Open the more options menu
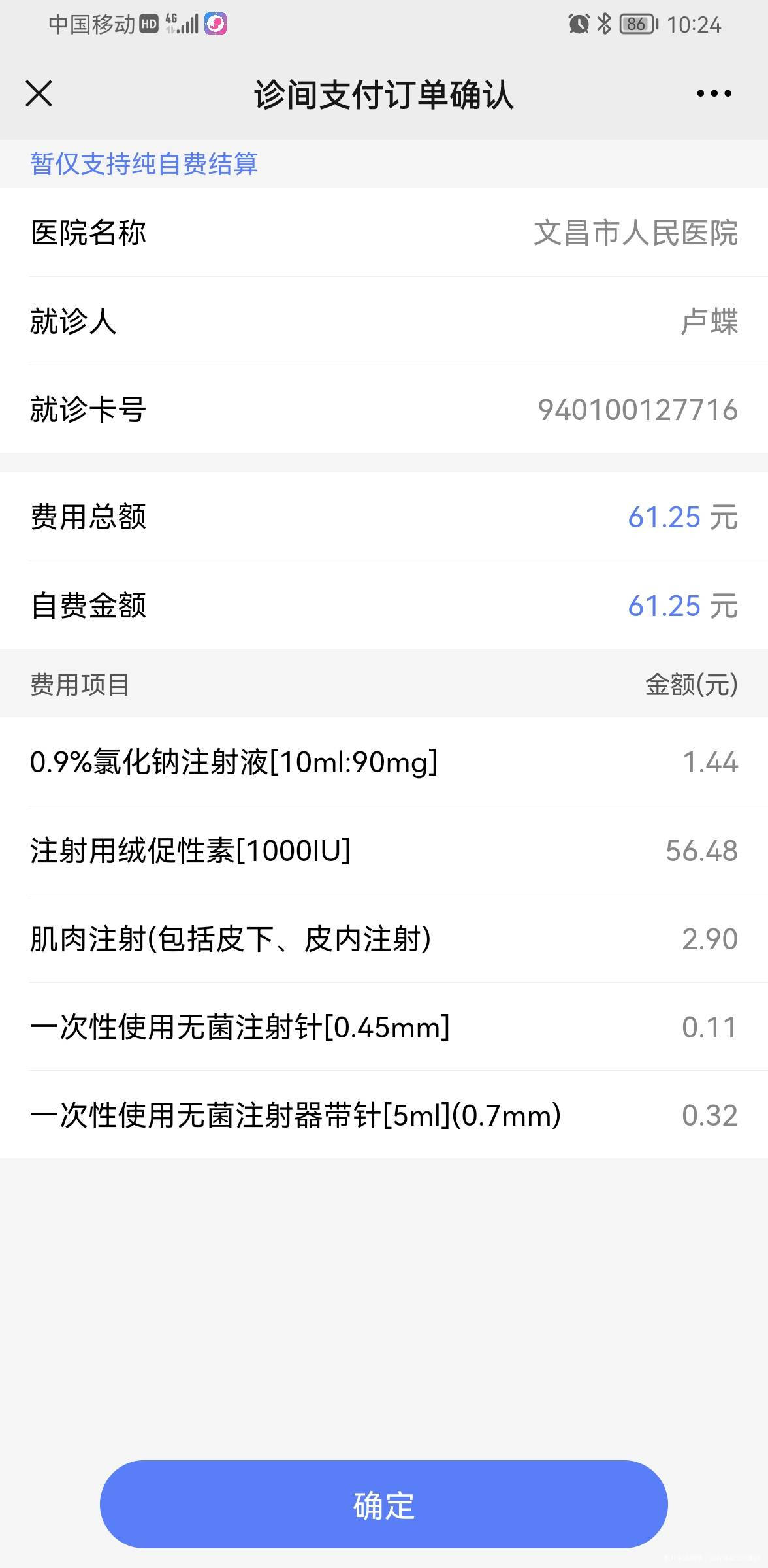This screenshot has height=1568, width=768. point(709,94)
